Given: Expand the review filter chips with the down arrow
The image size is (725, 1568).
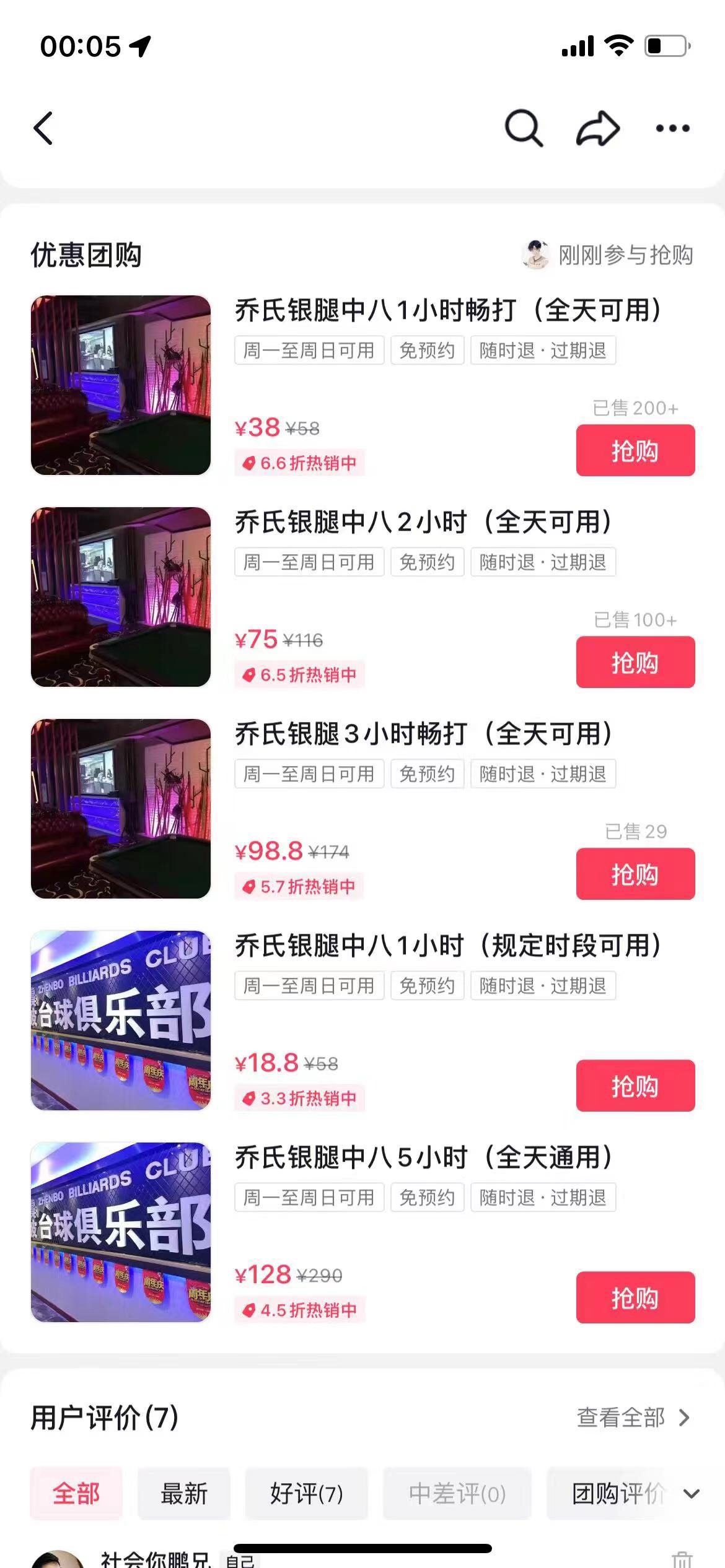Looking at the screenshot, I should pyautogui.click(x=692, y=1494).
